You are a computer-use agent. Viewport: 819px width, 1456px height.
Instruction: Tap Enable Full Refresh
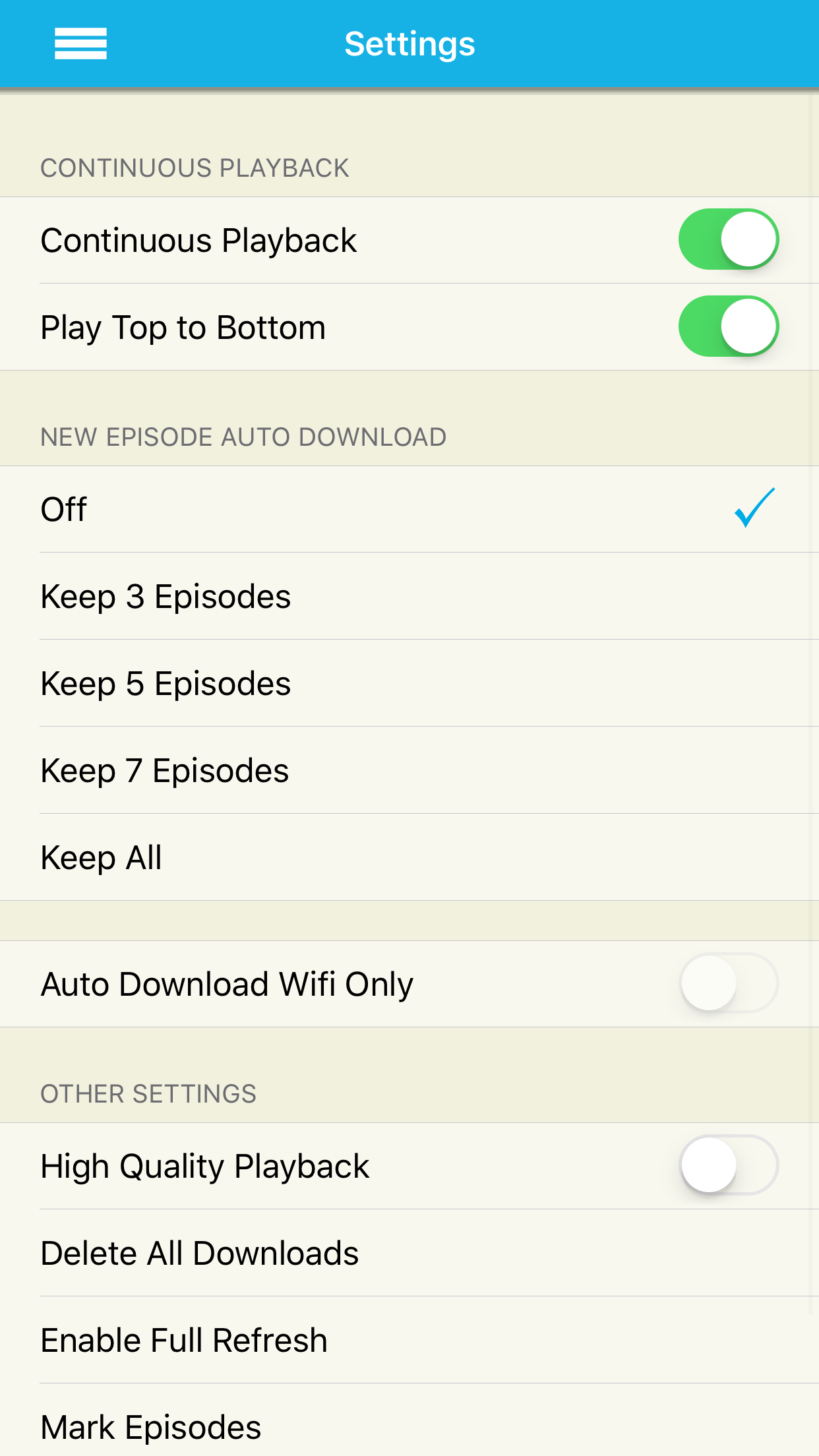409,1340
